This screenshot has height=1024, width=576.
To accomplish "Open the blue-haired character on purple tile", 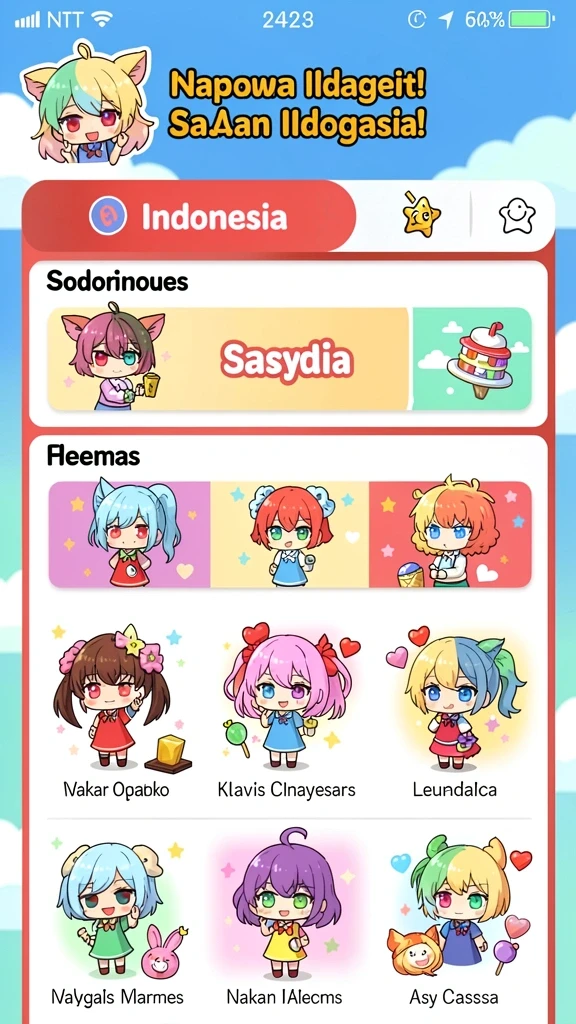I will (129, 534).
